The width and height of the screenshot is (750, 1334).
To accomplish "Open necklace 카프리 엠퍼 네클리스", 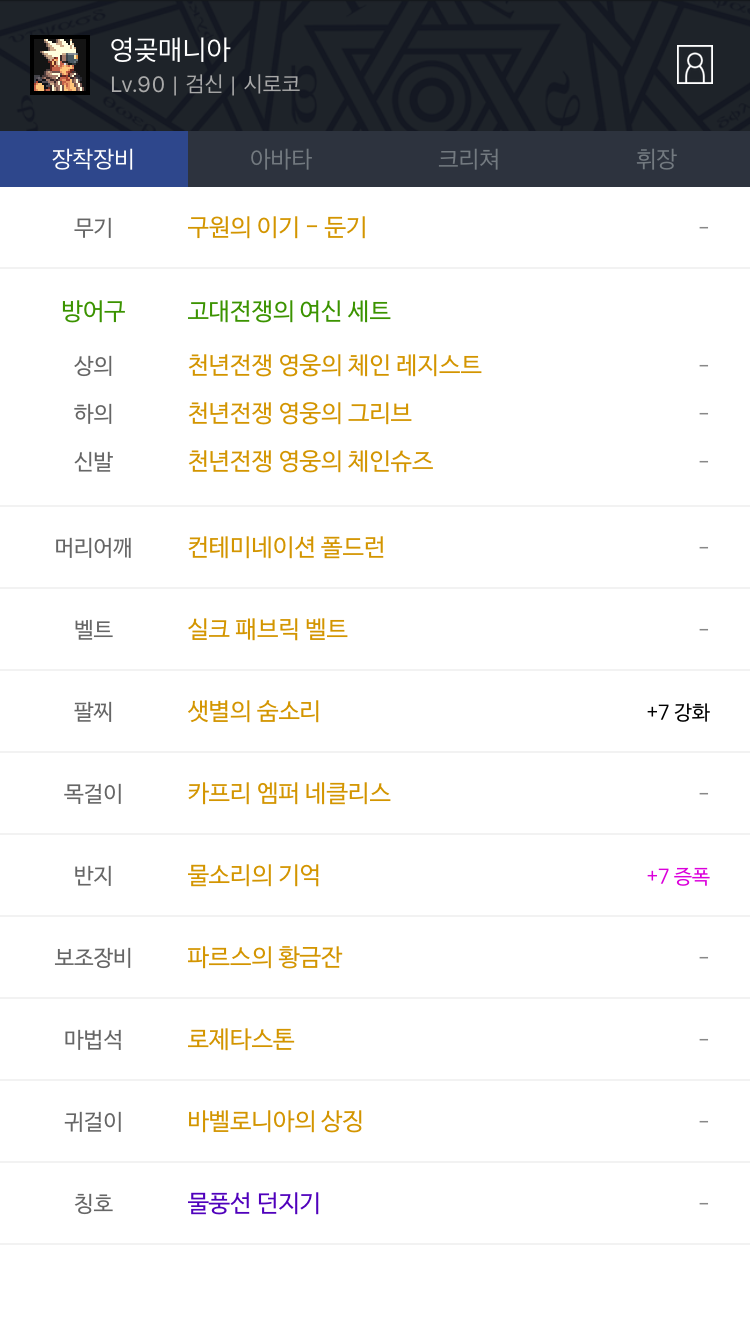I will (288, 793).
